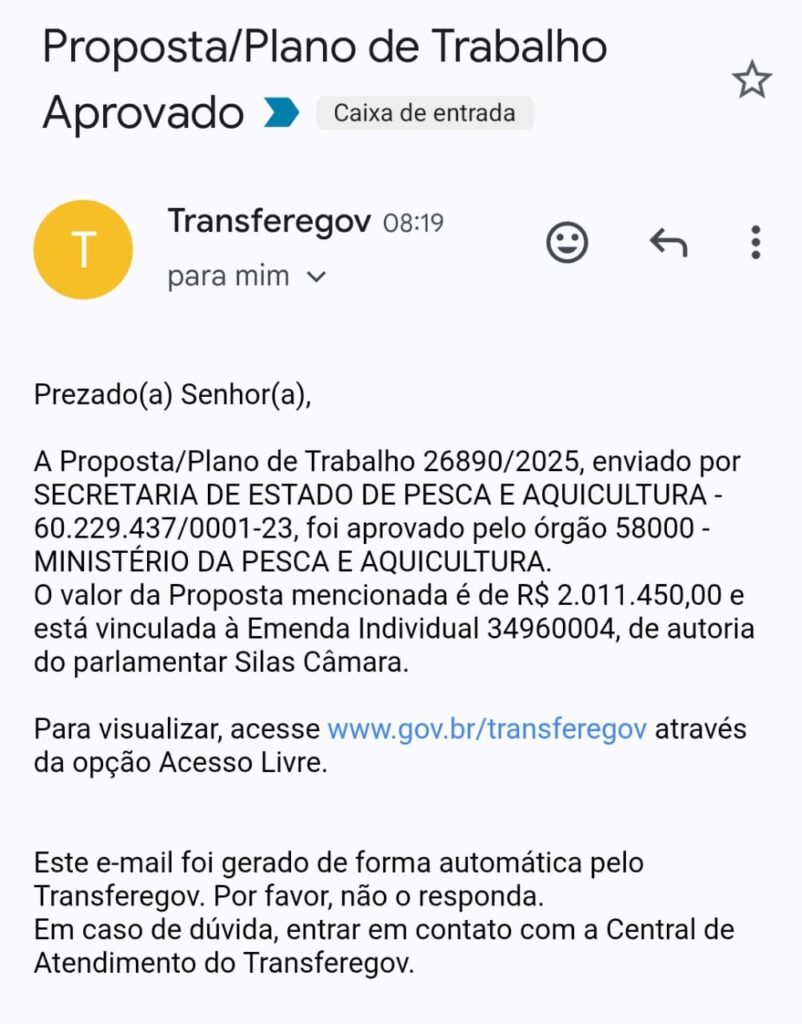Open the www.gov.br/transferegov link
The width and height of the screenshot is (802, 1024).
coord(486,729)
